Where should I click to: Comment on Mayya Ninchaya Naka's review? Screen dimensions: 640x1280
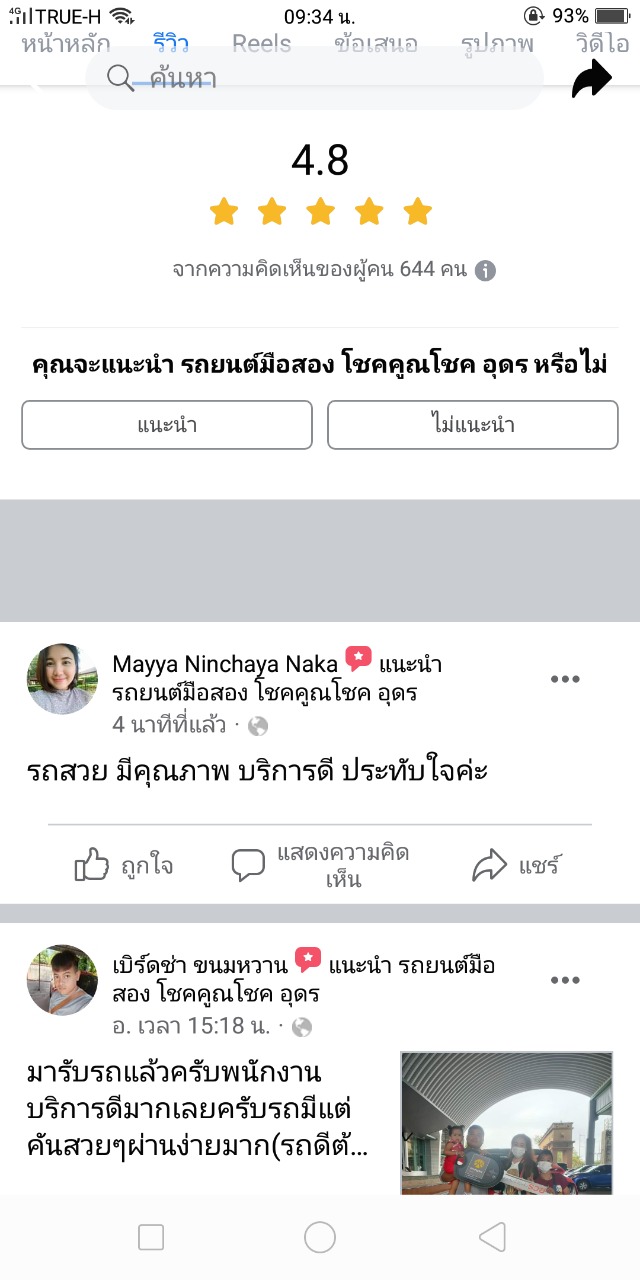pos(320,866)
